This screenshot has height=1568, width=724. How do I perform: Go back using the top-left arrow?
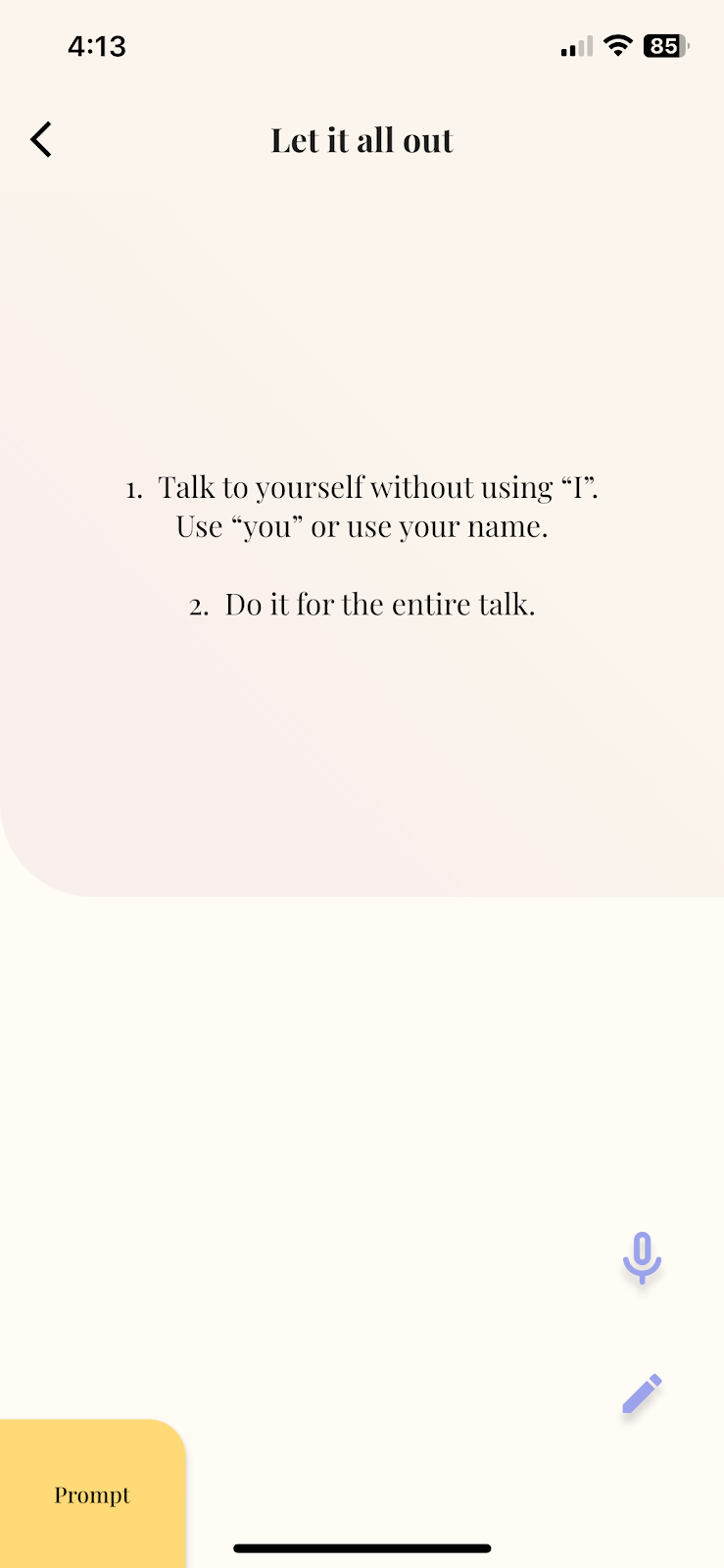point(41,140)
